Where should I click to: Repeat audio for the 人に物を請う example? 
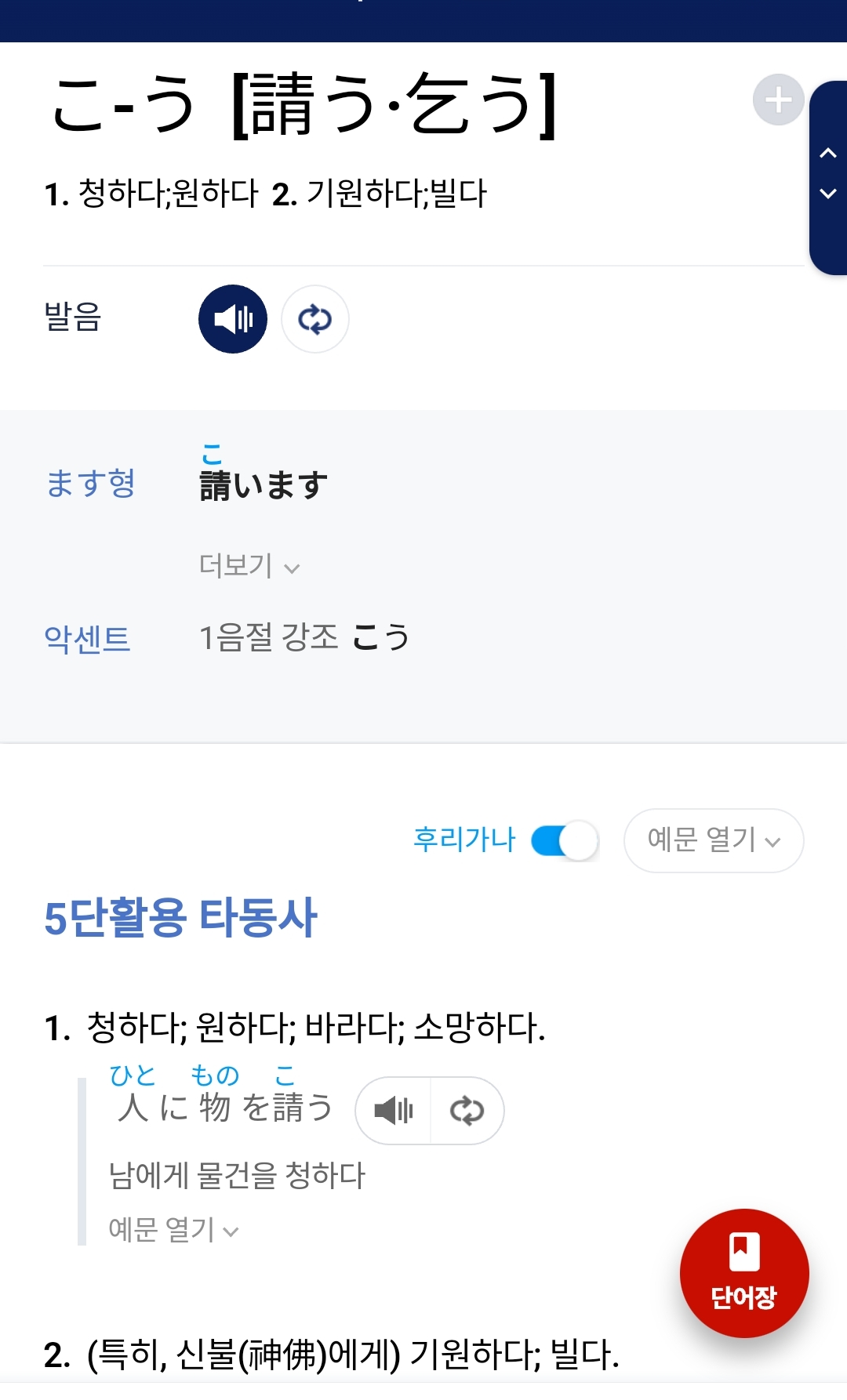pos(467,1111)
